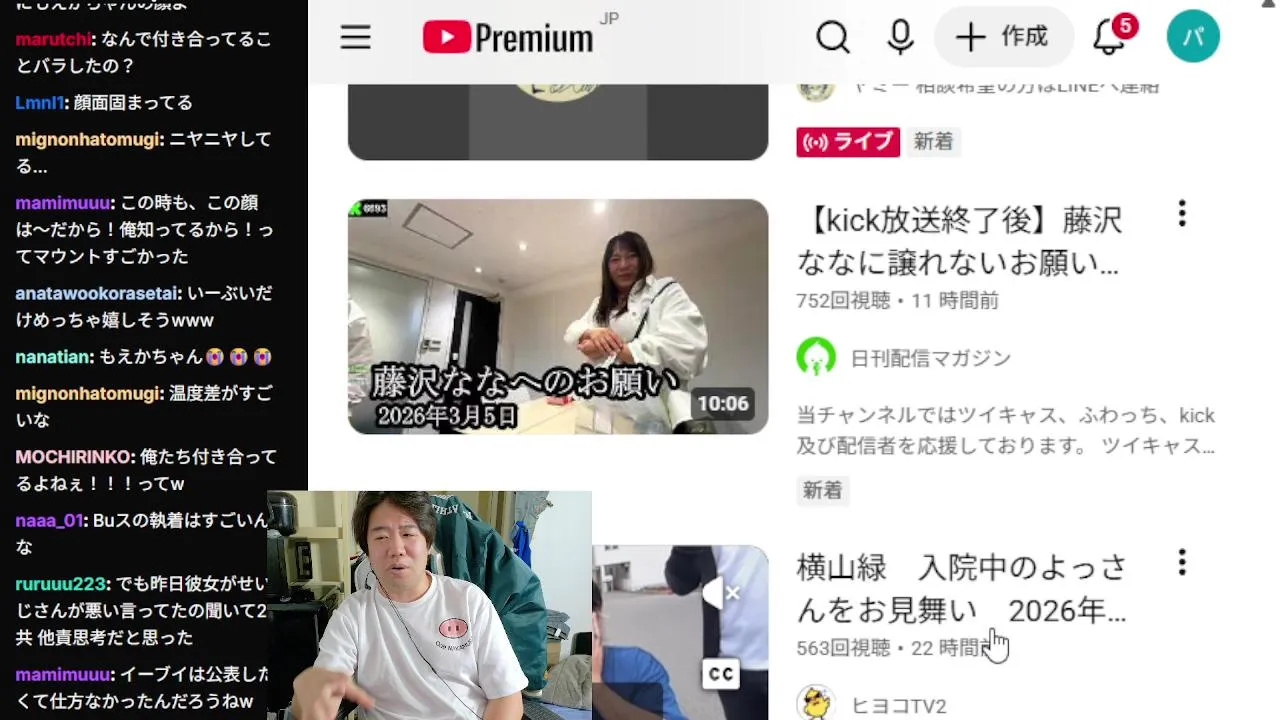Play the 藤沢ななへのお願い video thumbnail
The height and width of the screenshot is (720, 1280).
tap(557, 316)
